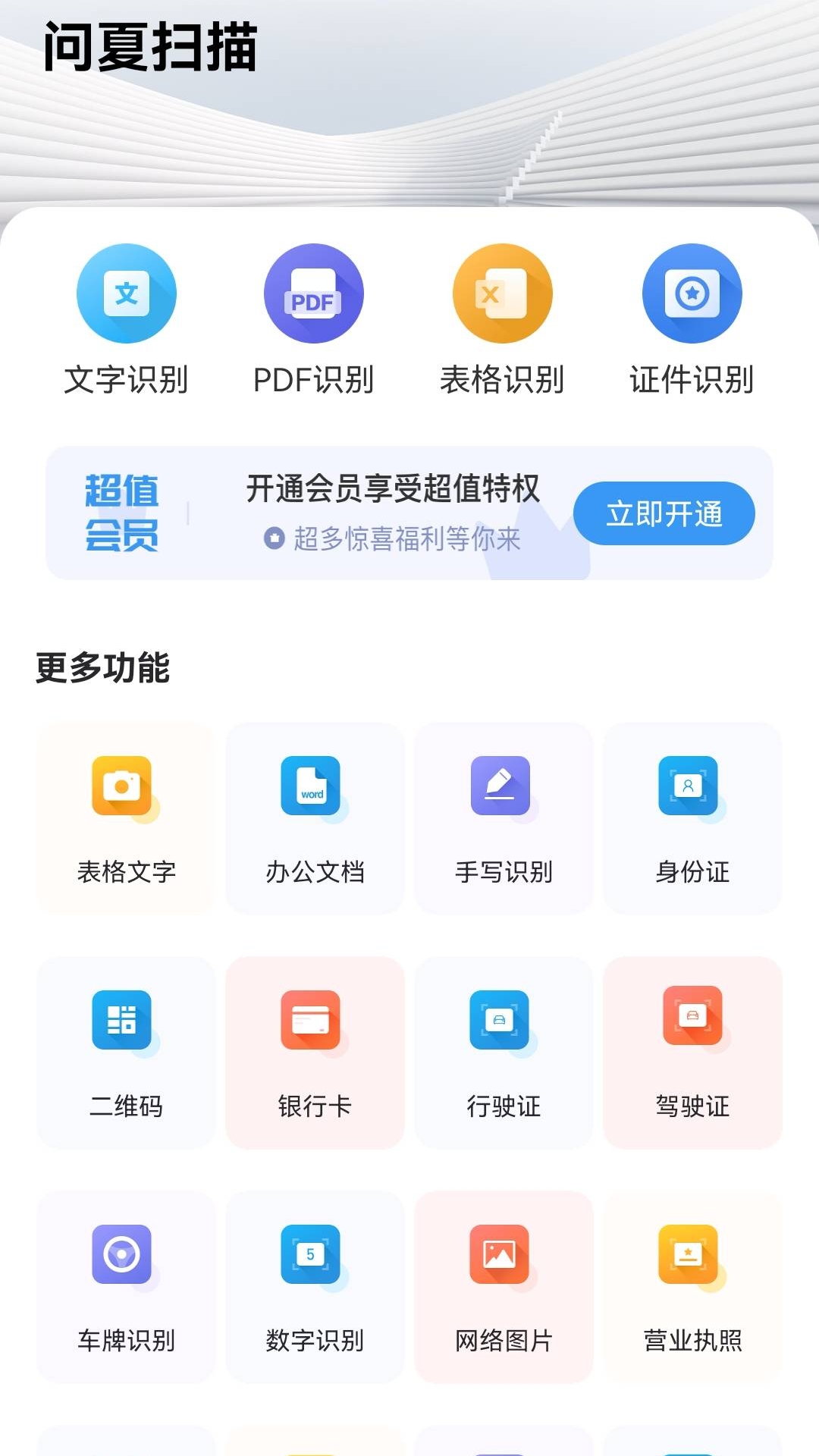Viewport: 819px width, 1456px height.
Task: Open the 表格识别 table recognition tool
Action: [502, 318]
